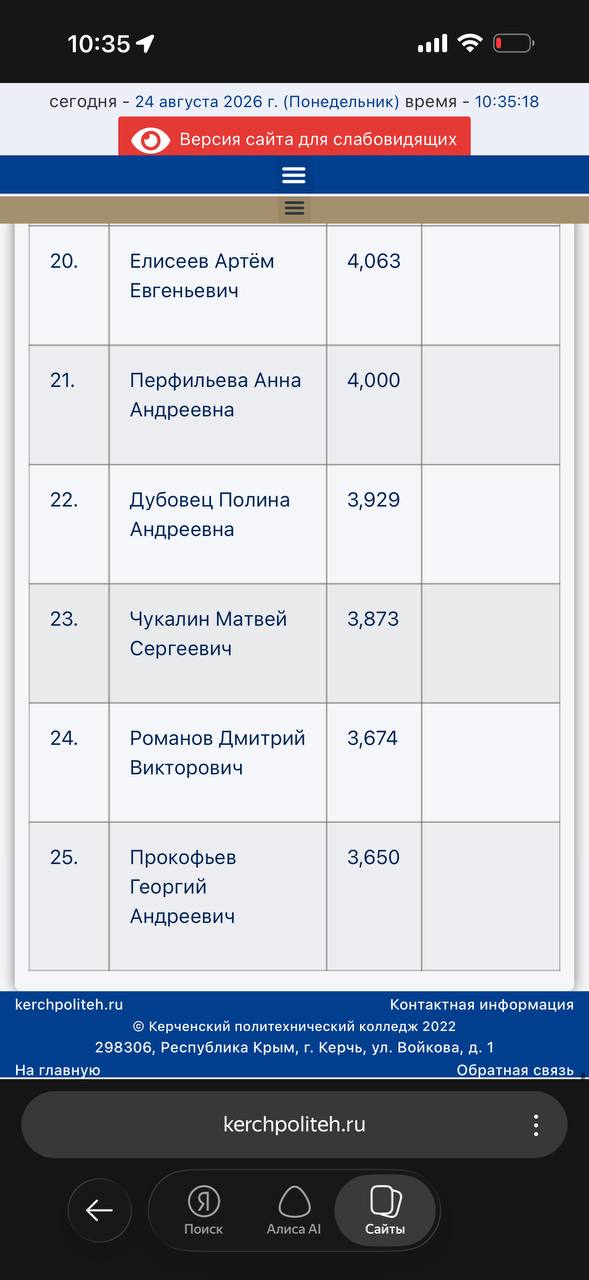Select the Сайты tab
589x1280 pixels.
point(385,1211)
